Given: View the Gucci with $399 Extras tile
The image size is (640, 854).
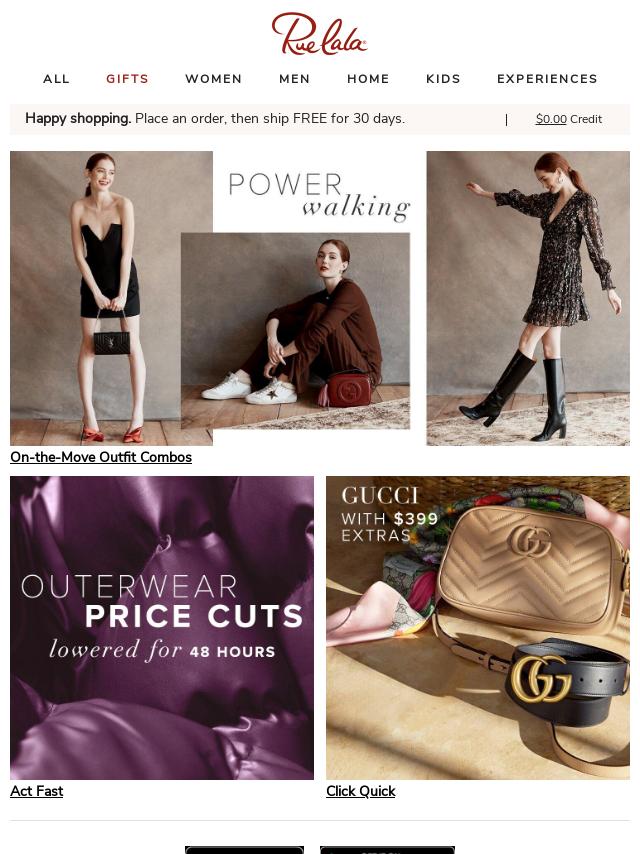Looking at the screenshot, I should (478, 628).
